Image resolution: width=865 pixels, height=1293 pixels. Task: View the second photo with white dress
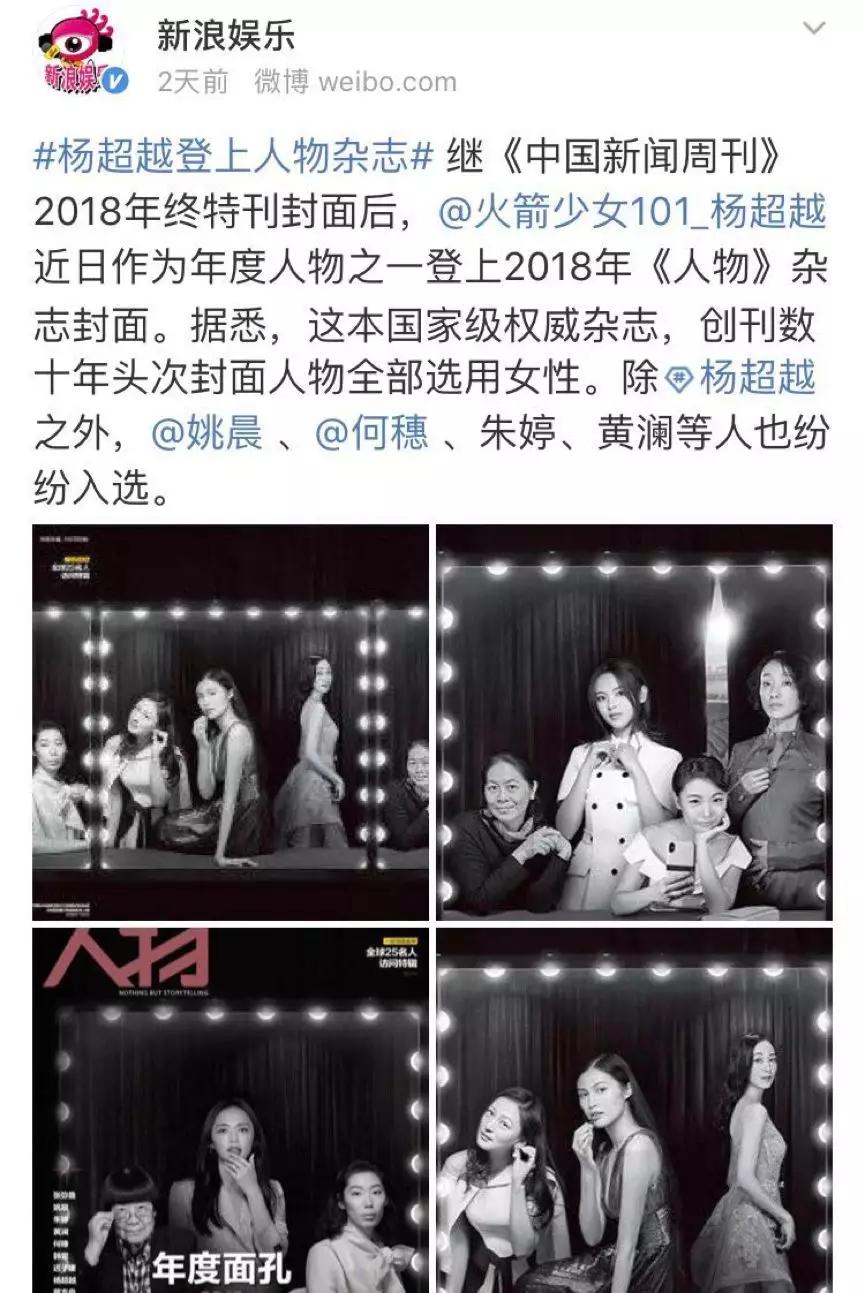click(x=634, y=722)
